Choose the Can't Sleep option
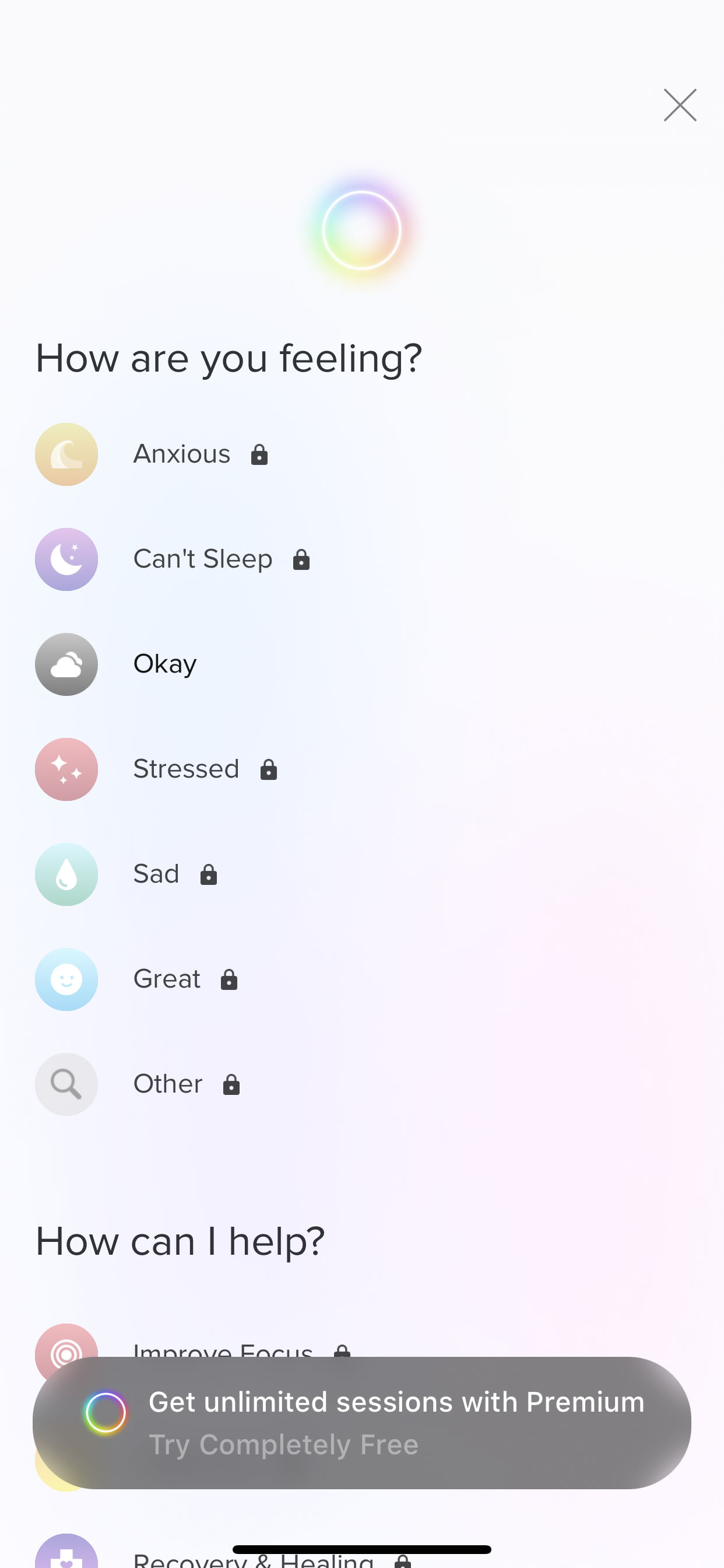This screenshot has height=1568, width=724. tap(361, 559)
